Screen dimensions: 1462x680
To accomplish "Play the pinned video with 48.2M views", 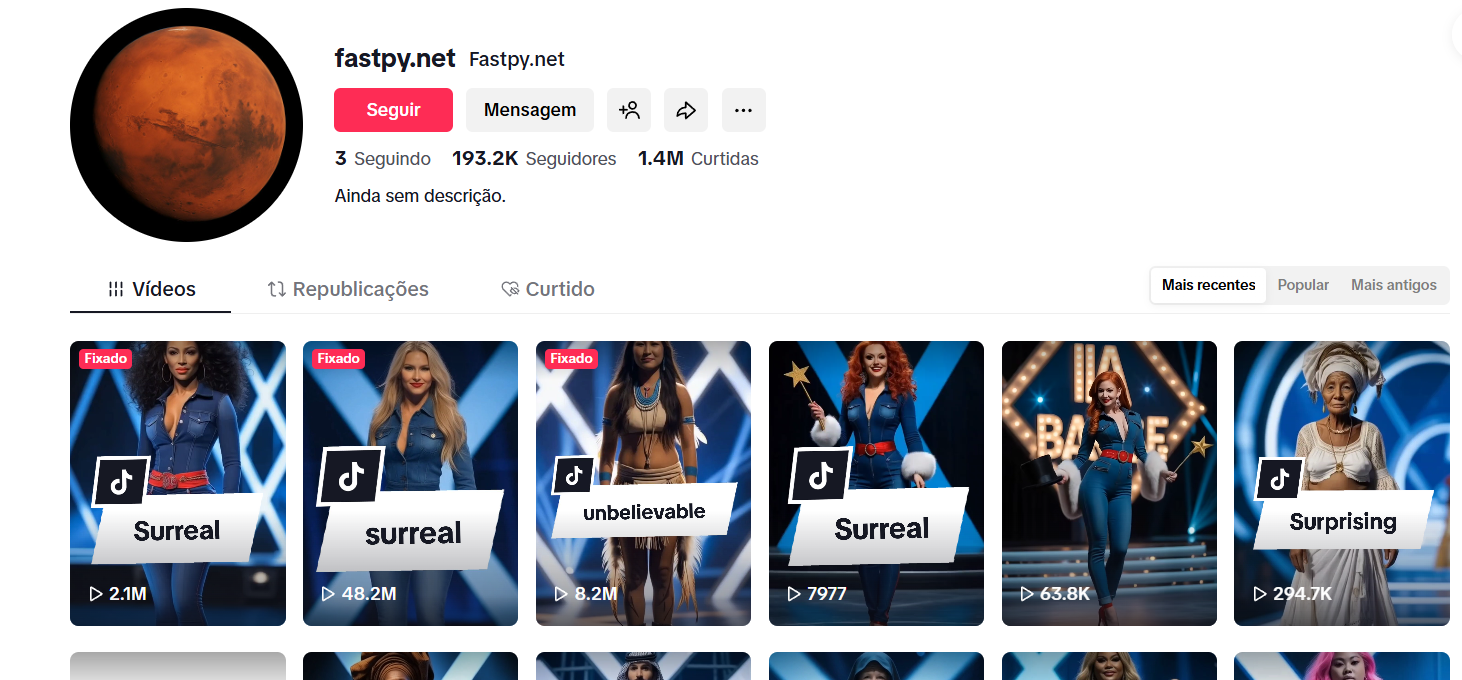I will click(410, 483).
